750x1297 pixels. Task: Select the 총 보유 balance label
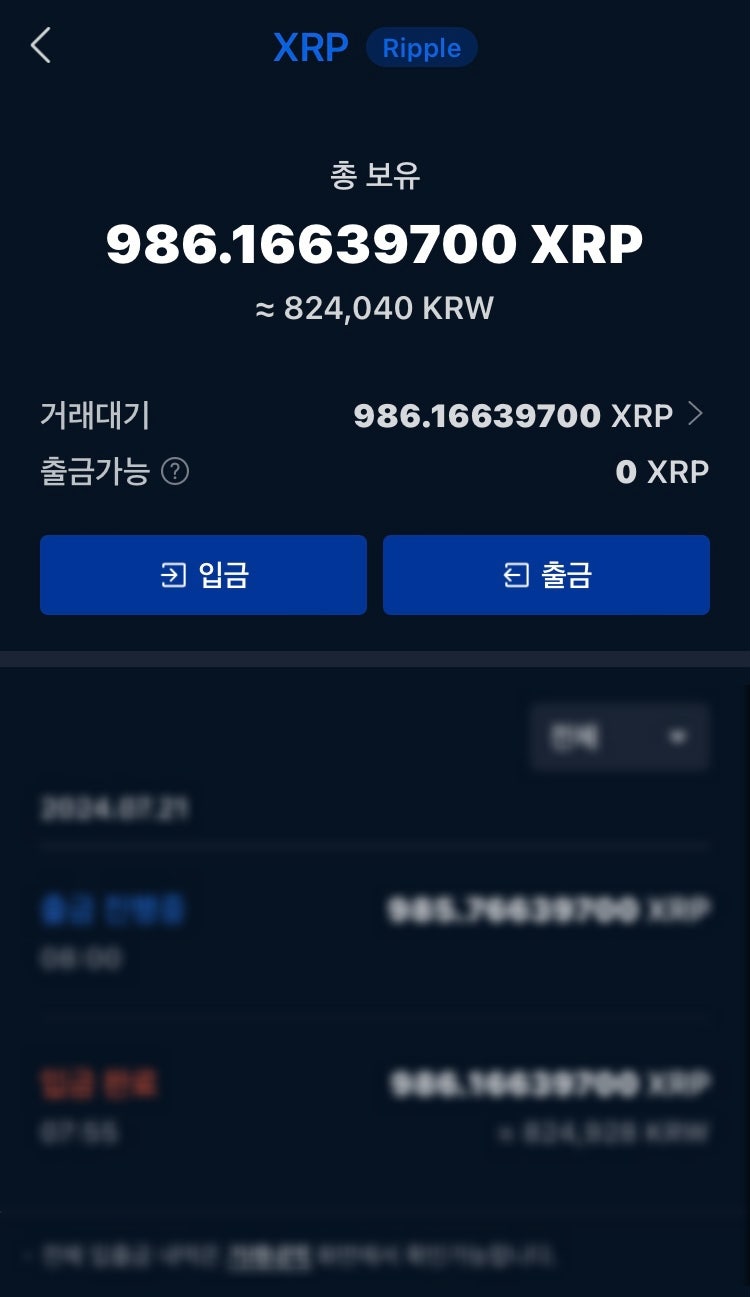pos(375,176)
